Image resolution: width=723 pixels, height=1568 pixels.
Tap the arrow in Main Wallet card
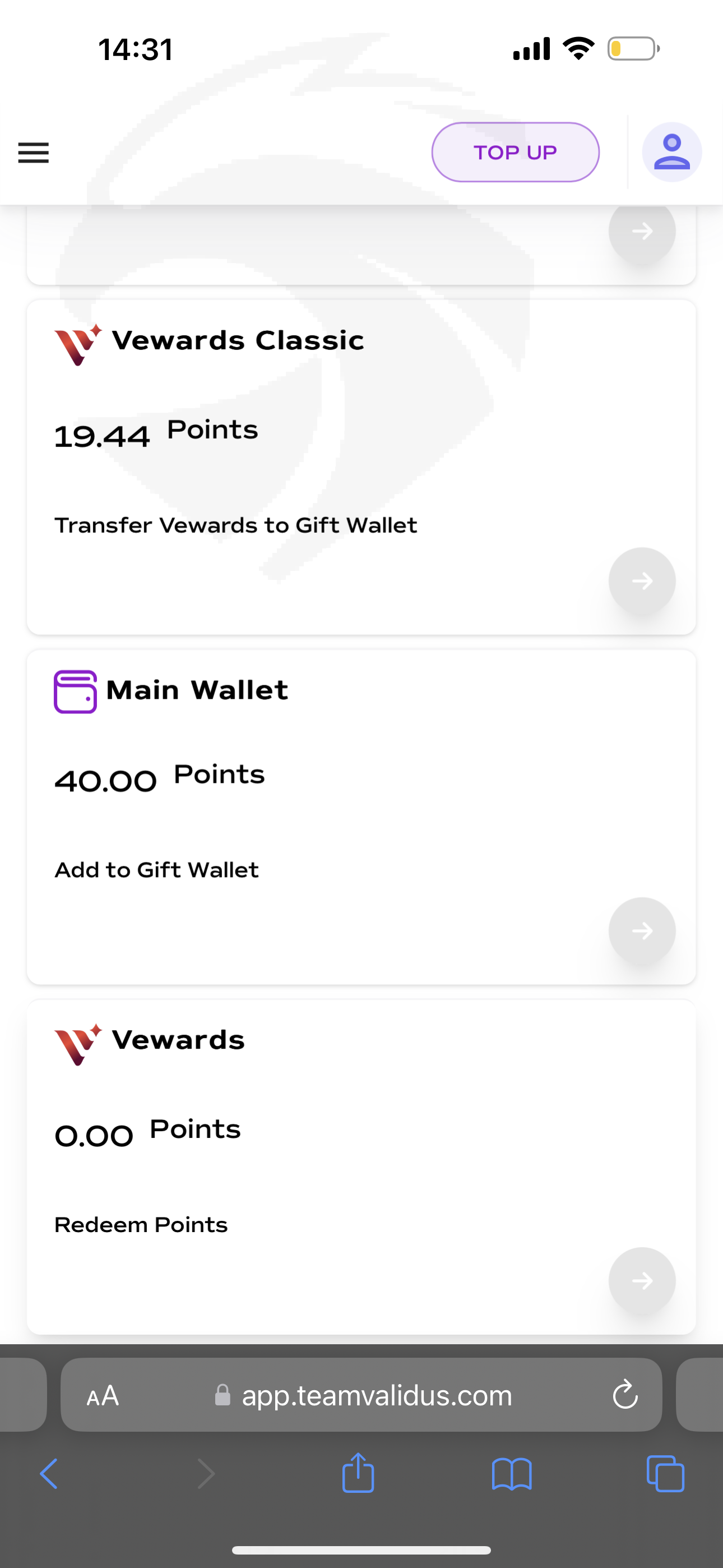642,931
